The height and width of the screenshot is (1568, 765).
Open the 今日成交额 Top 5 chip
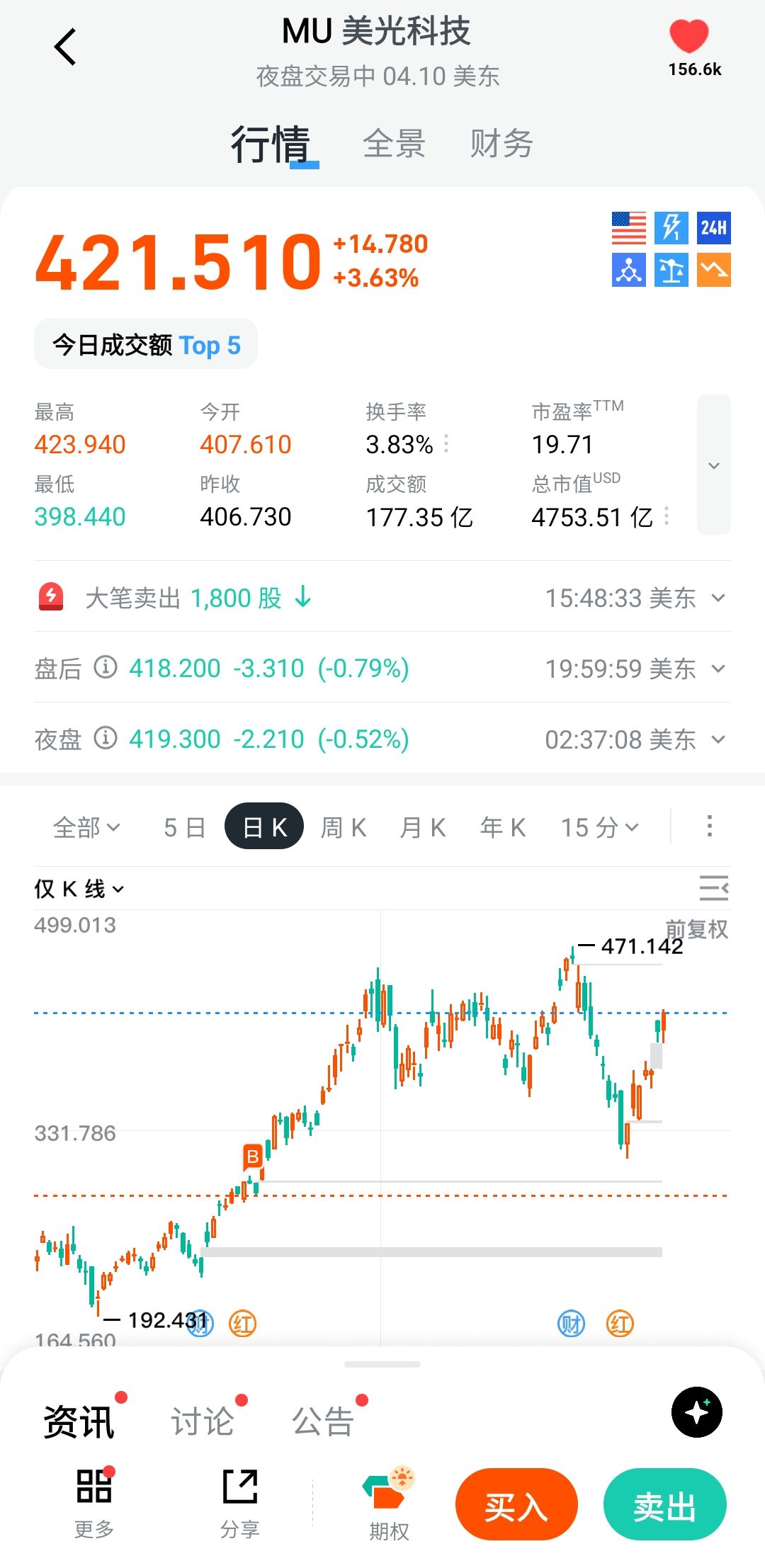(x=146, y=345)
